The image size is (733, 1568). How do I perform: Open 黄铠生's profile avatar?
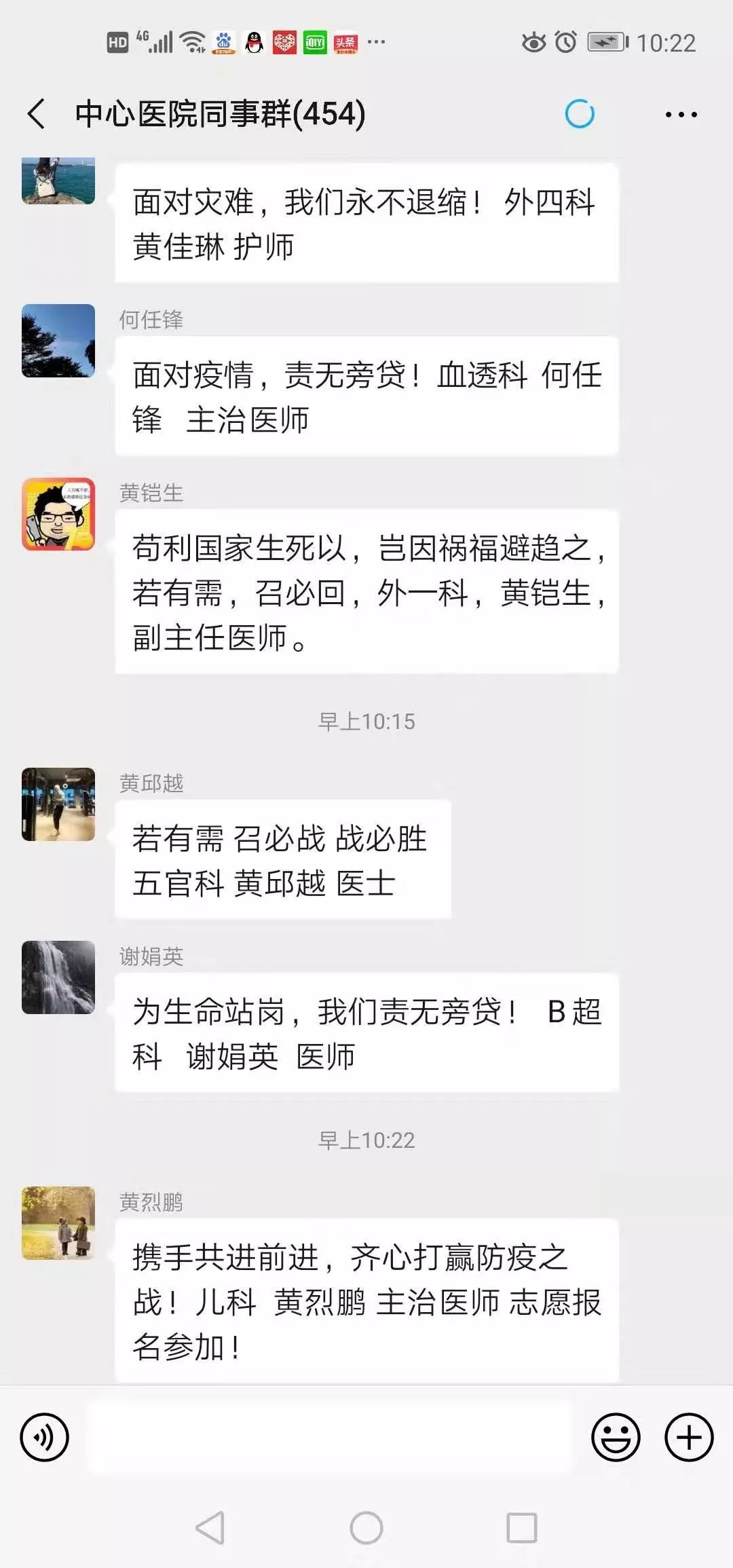pos(58,514)
